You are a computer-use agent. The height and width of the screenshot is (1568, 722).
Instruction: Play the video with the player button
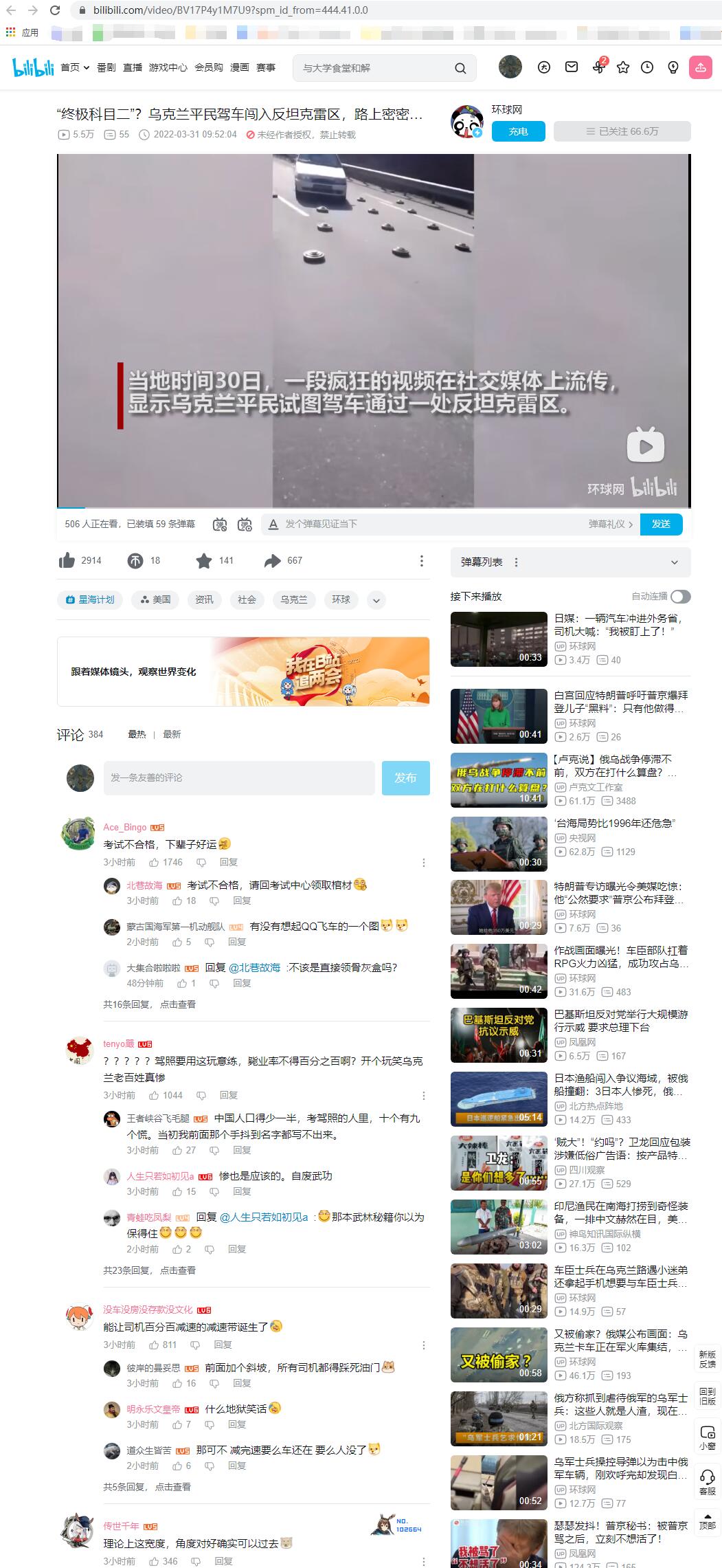point(645,445)
